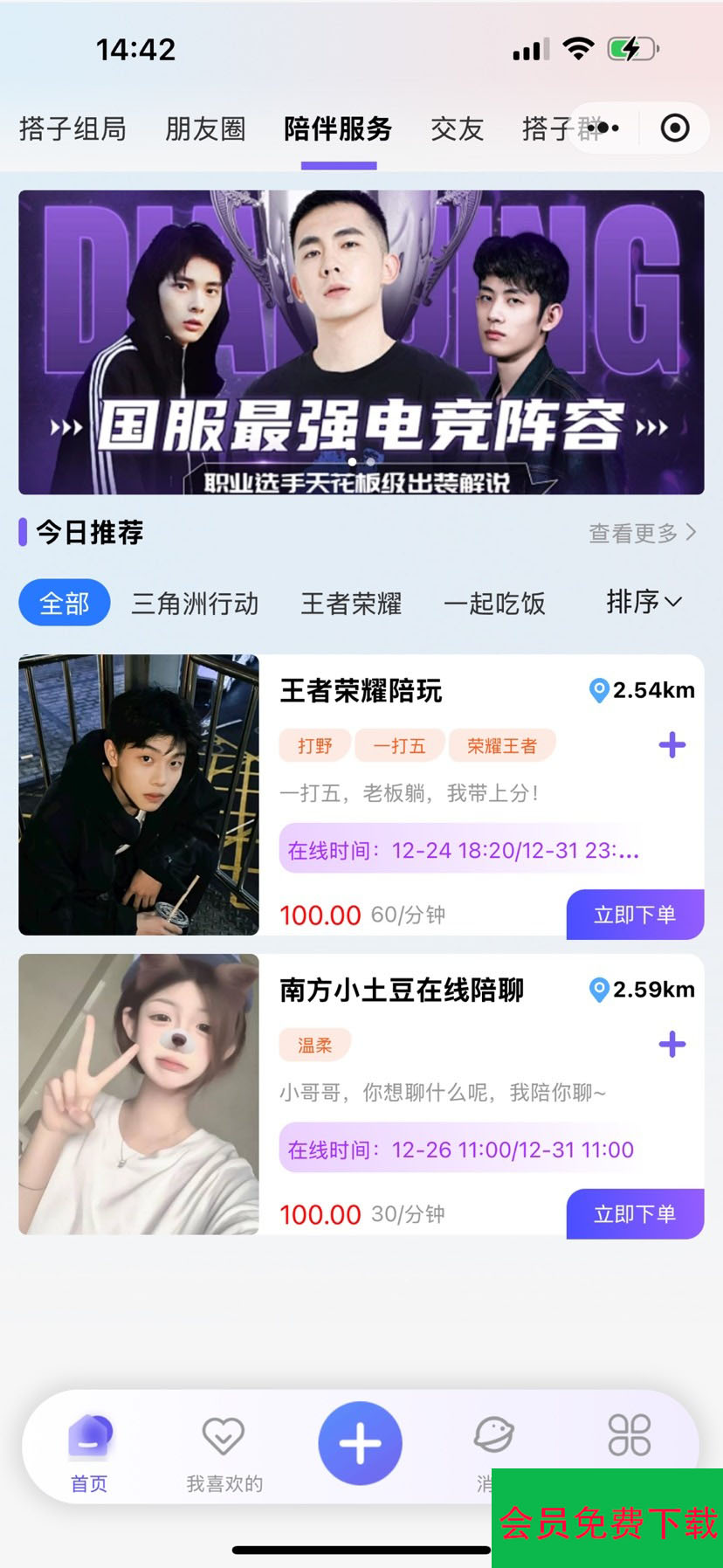Tap the plus icon on 南方小土豆在线陪聊
Image resolution: width=723 pixels, height=1568 pixels.
(x=671, y=1044)
